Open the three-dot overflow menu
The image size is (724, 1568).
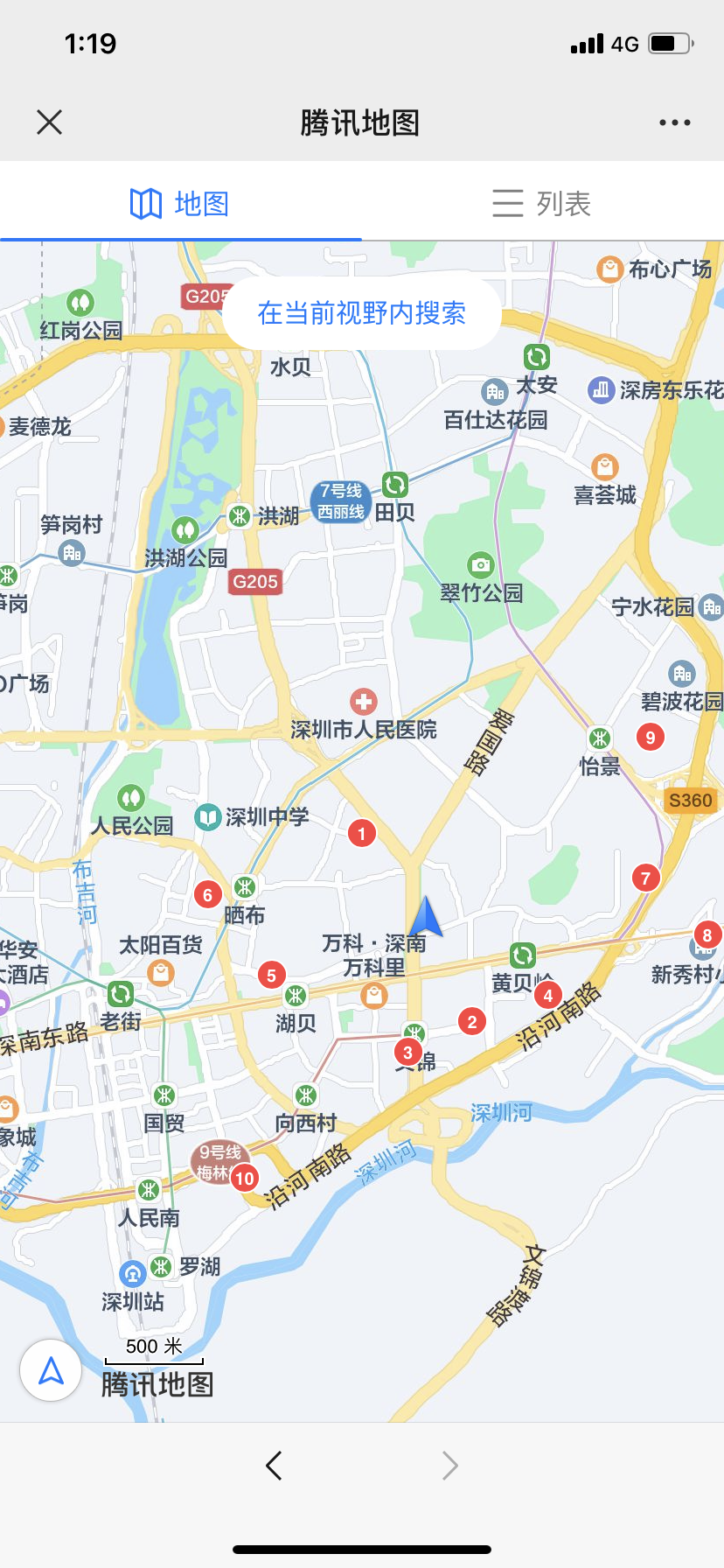(674, 122)
